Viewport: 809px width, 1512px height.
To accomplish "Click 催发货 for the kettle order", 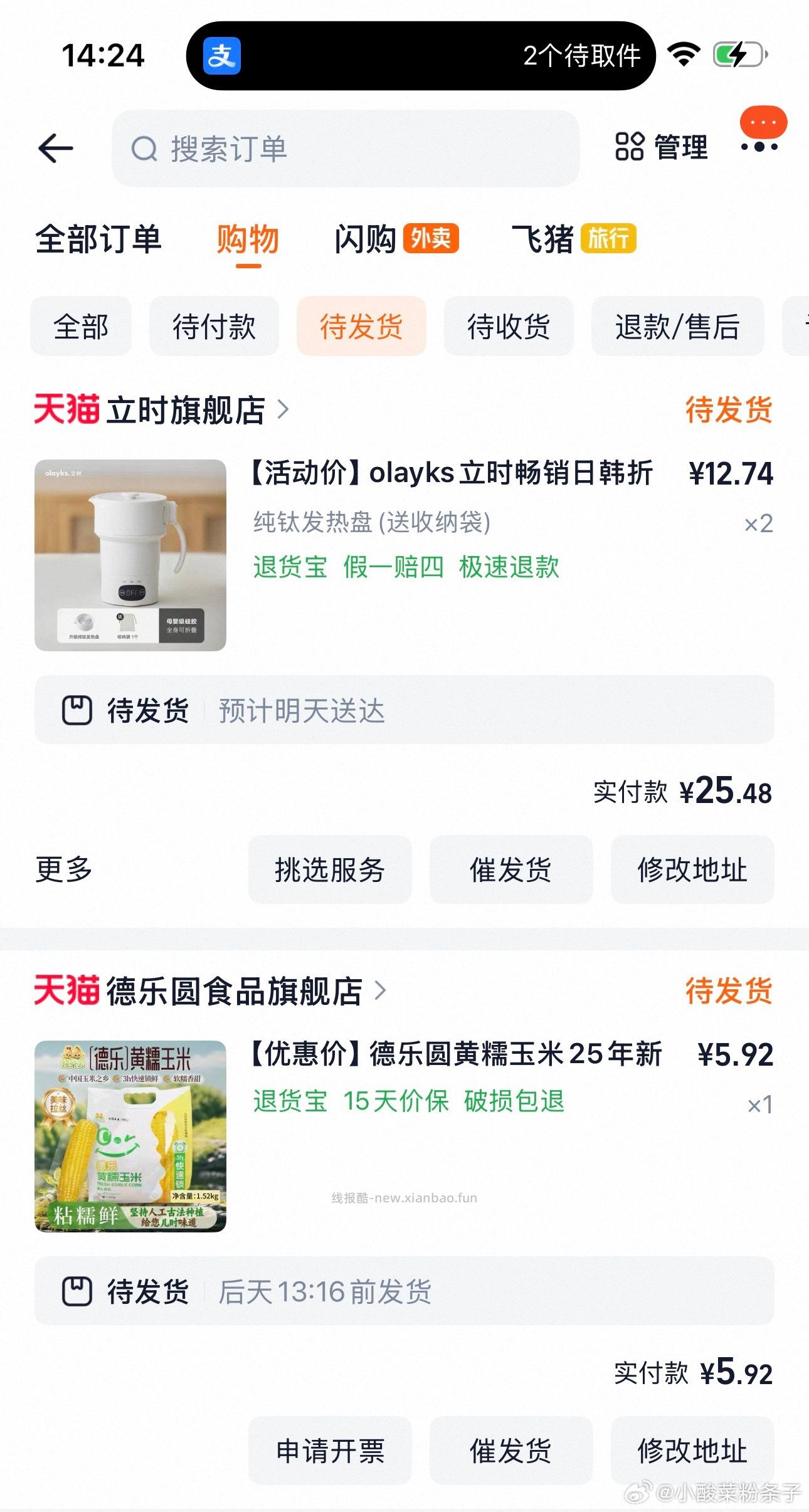I will (x=510, y=870).
